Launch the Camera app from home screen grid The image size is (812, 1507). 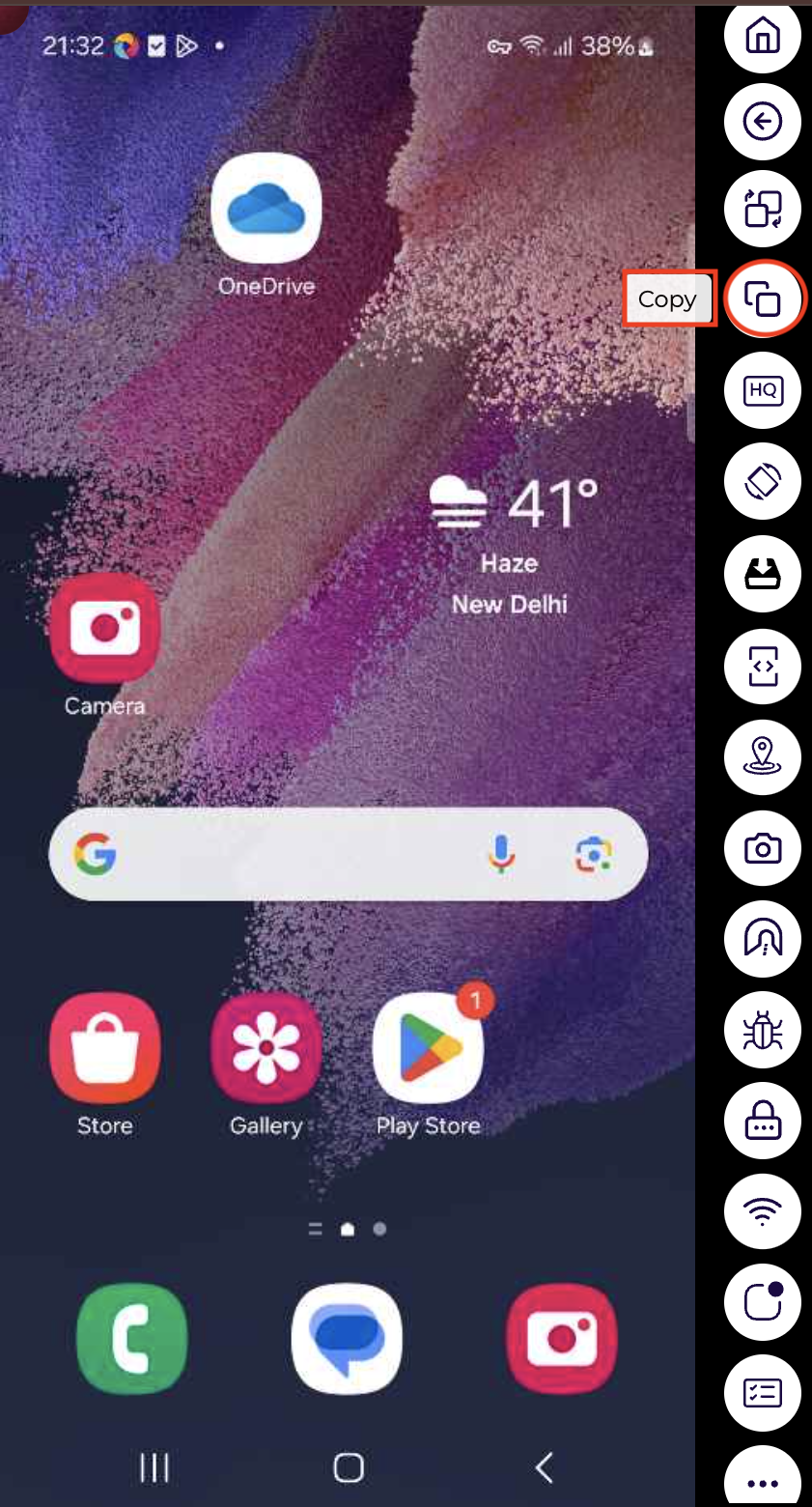pos(104,628)
